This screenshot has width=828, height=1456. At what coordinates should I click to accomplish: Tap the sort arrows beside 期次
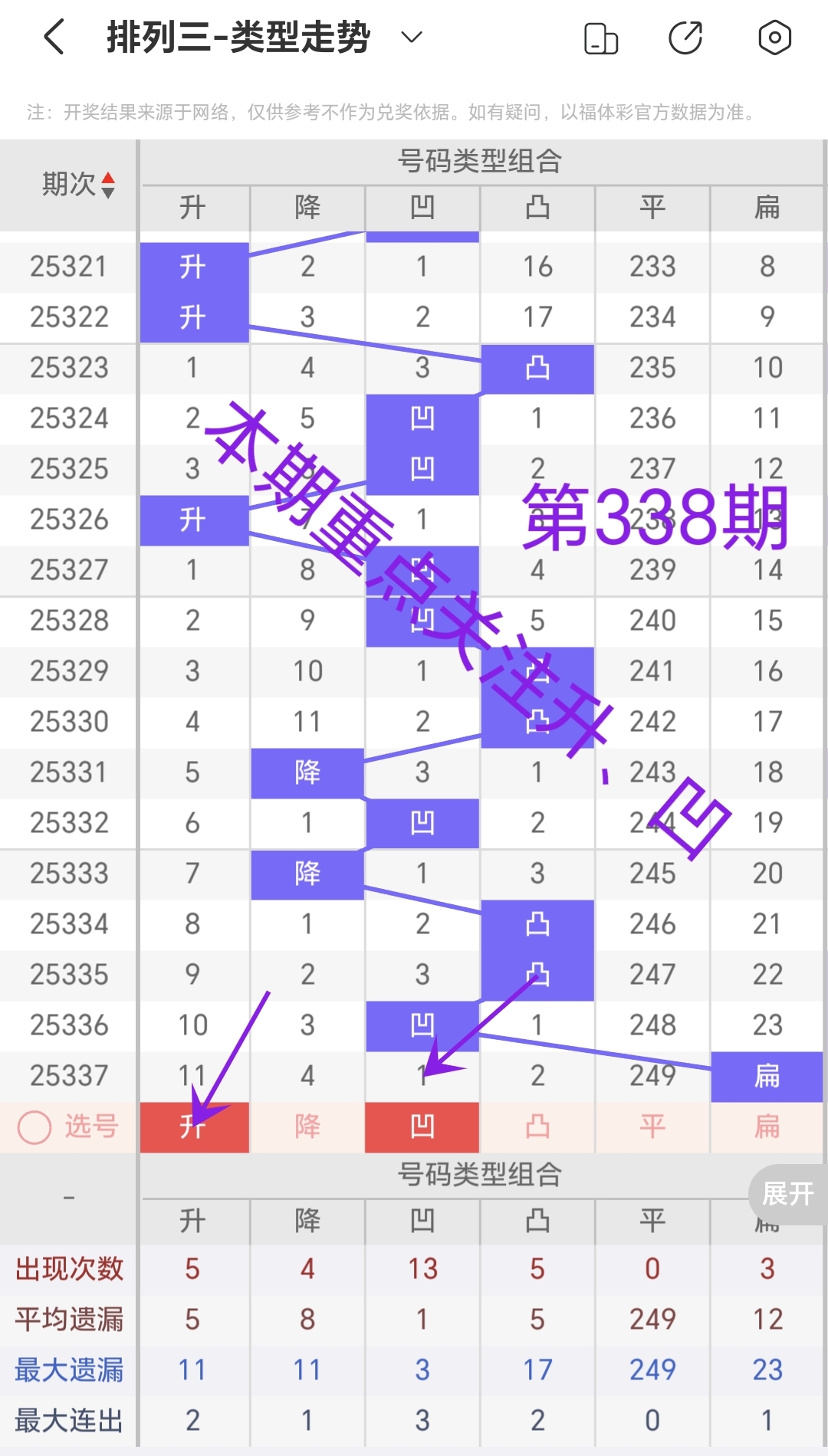click(x=110, y=185)
